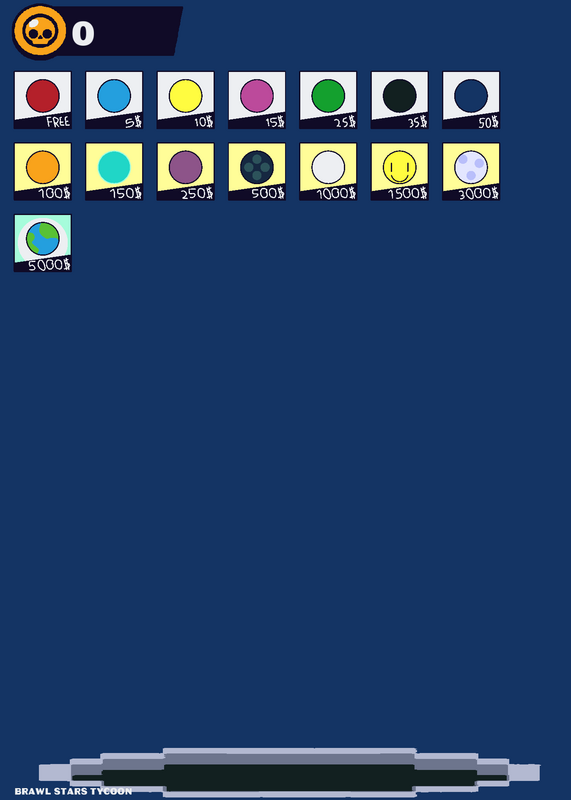Select the white ball for 1000$
This screenshot has height=800, width=571.
pos(328,171)
